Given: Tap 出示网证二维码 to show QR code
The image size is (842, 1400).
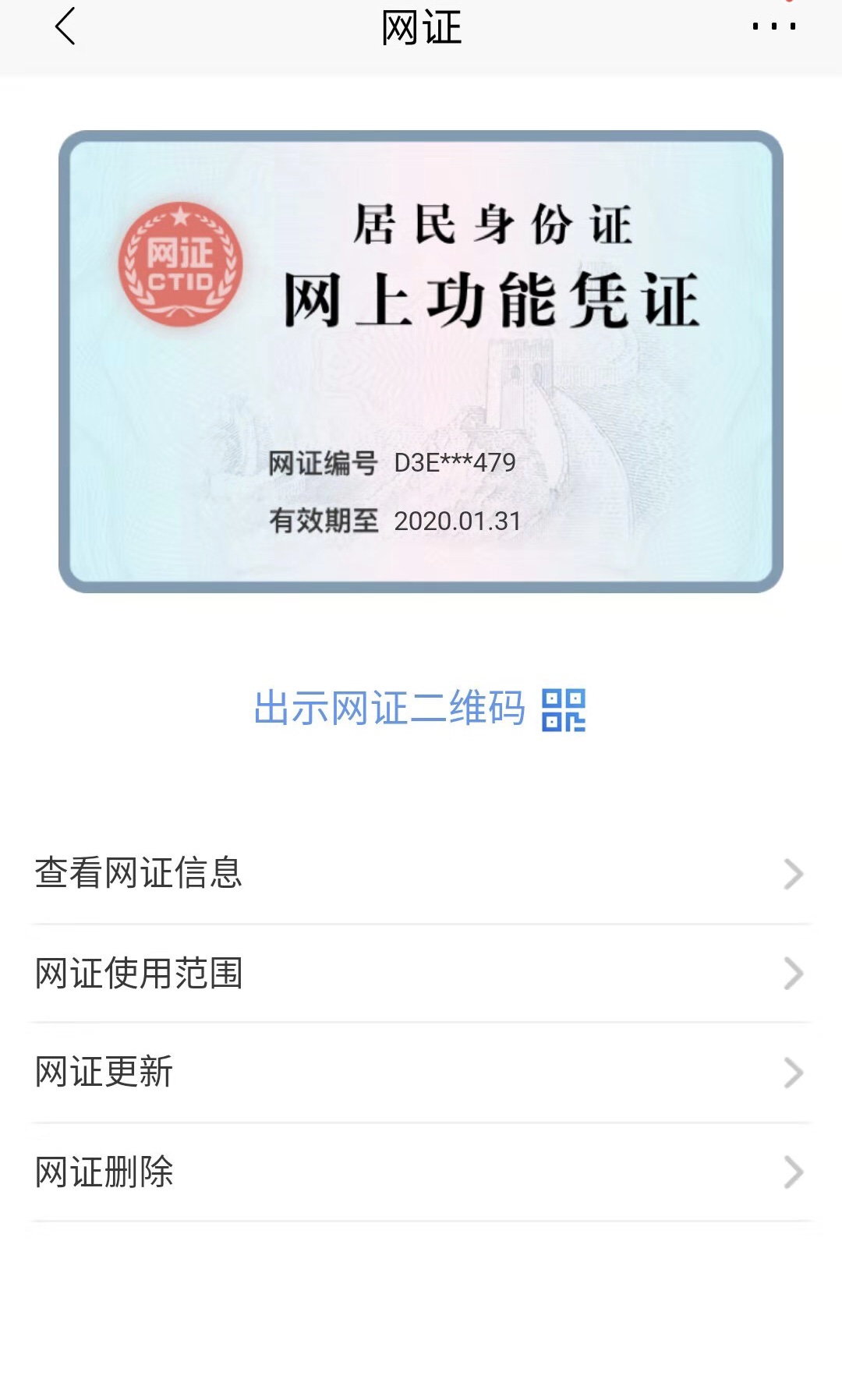Looking at the screenshot, I should 419,709.
